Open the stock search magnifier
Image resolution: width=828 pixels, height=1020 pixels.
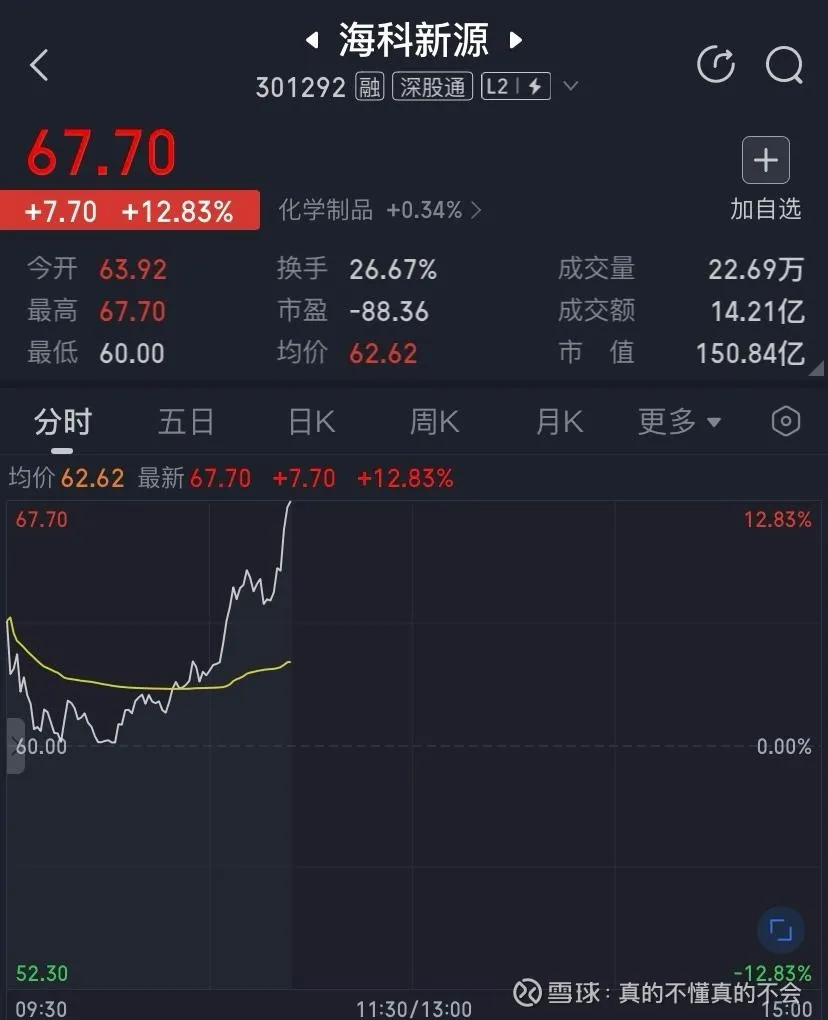click(784, 65)
